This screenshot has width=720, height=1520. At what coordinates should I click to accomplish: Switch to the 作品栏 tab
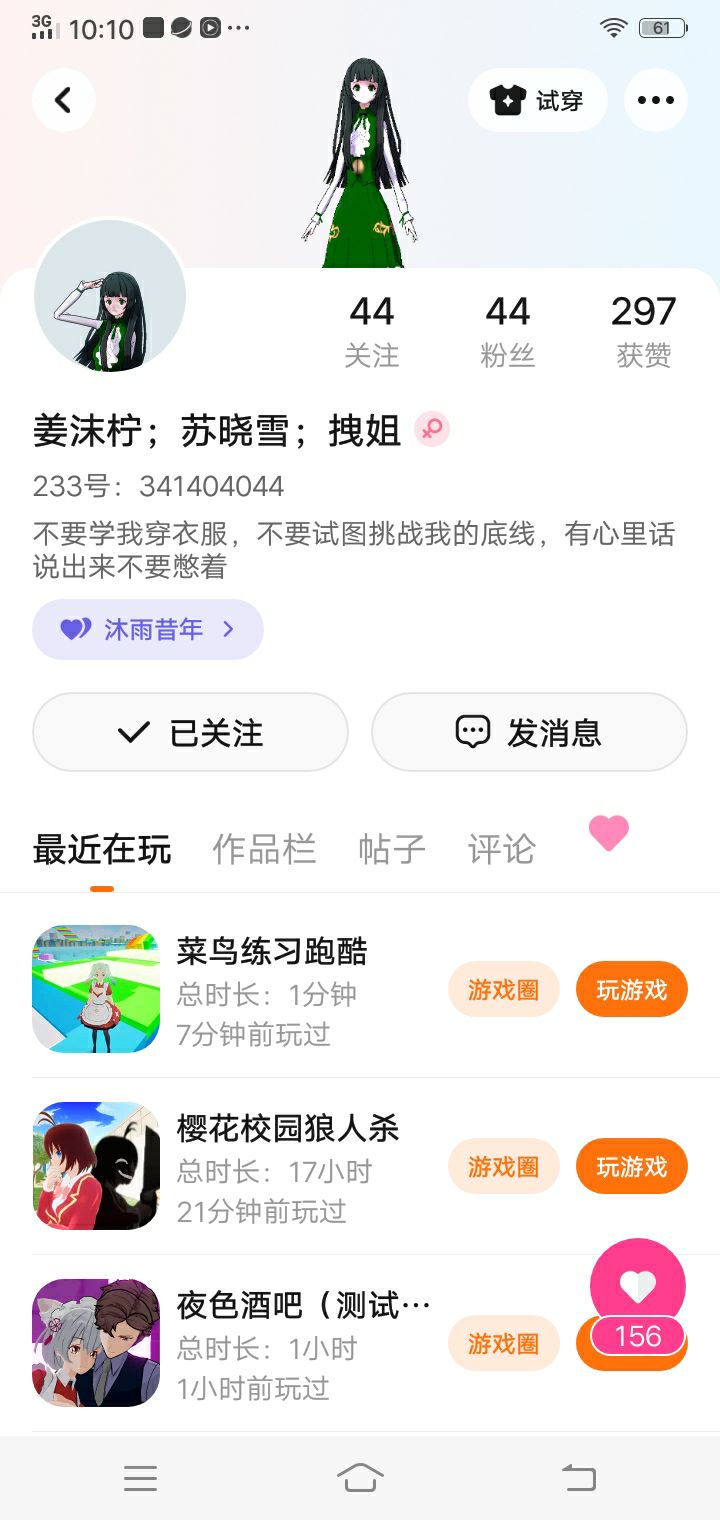click(x=264, y=850)
